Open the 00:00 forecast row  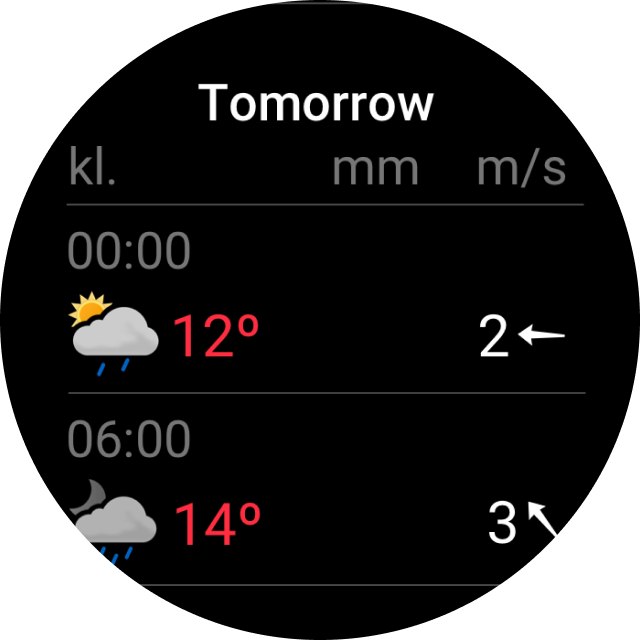tap(320, 300)
